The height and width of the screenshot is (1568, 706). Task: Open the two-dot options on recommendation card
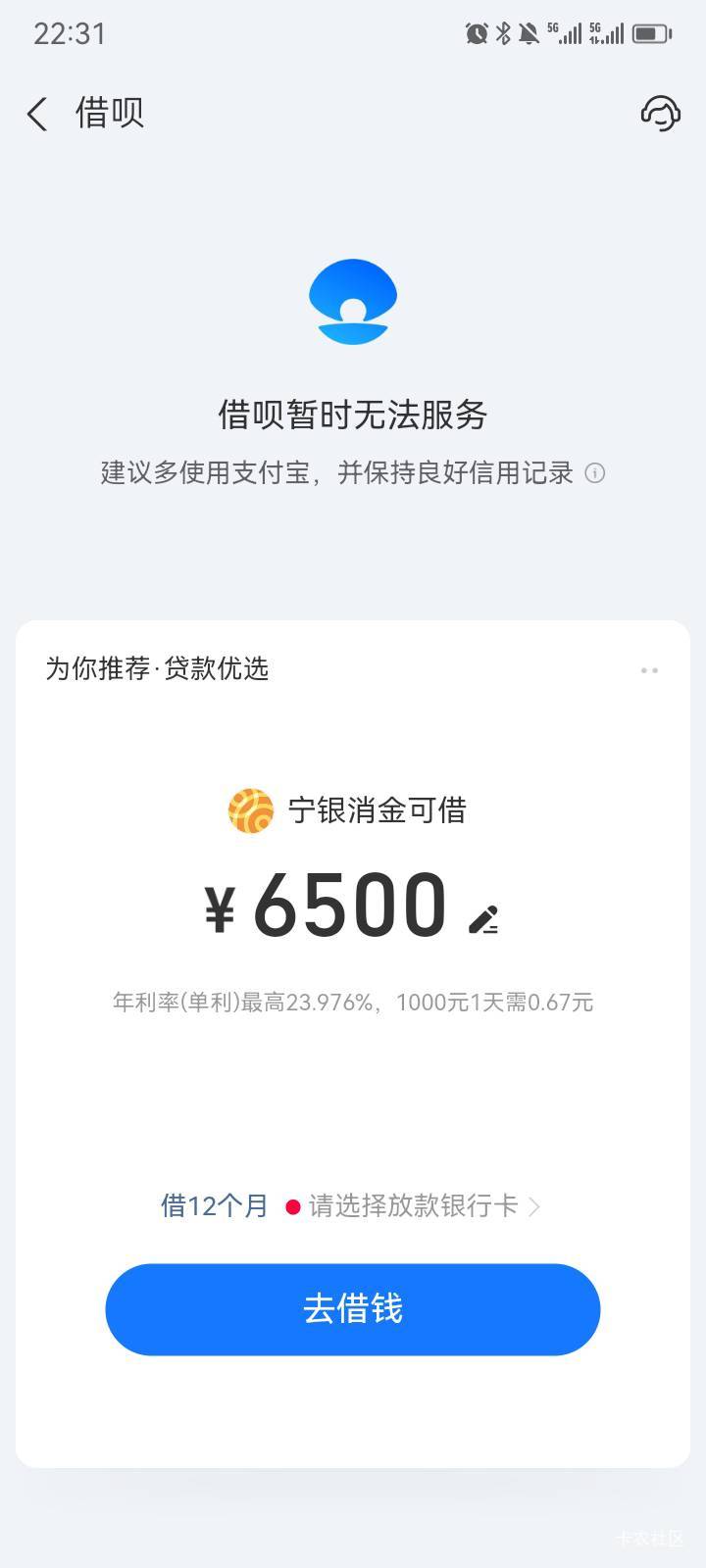649,670
